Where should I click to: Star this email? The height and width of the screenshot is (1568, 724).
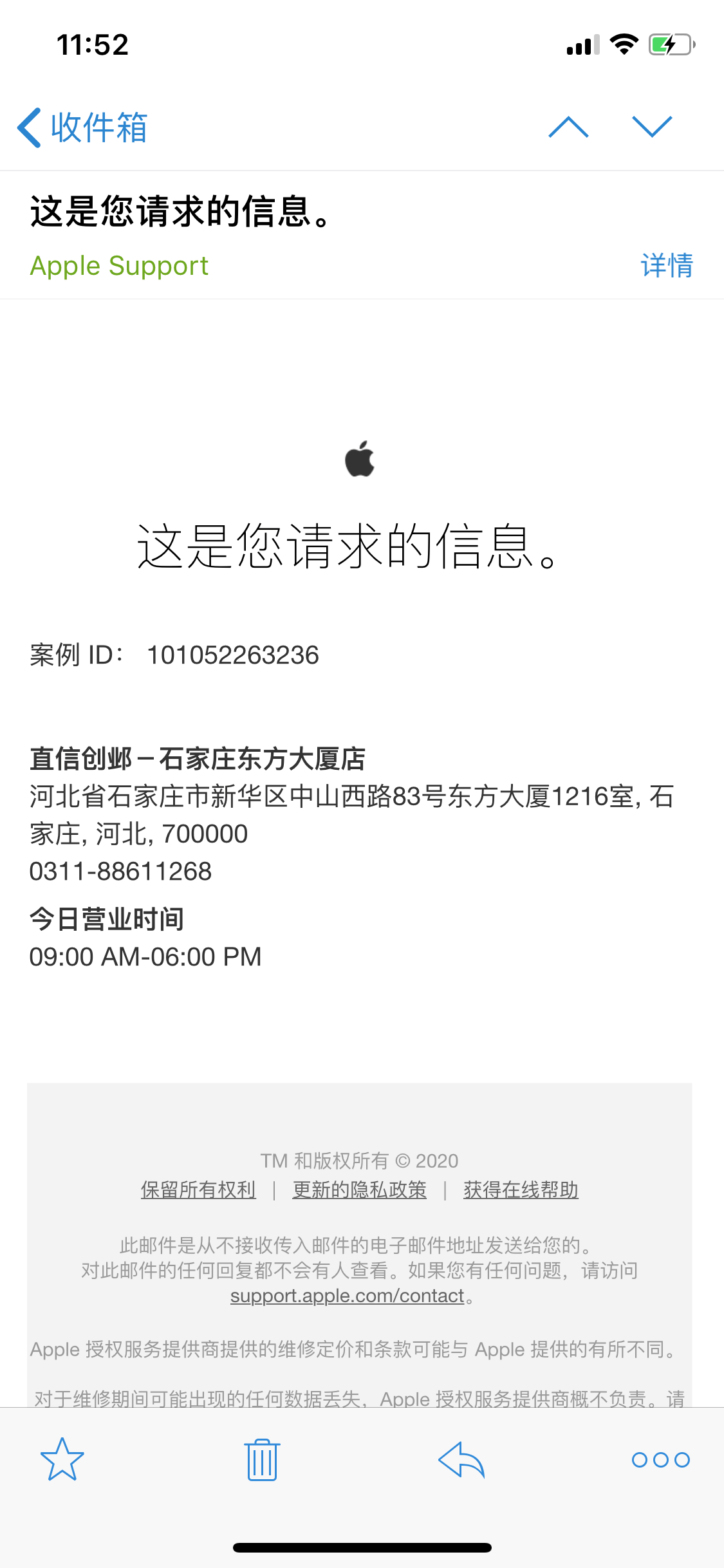click(x=62, y=1459)
